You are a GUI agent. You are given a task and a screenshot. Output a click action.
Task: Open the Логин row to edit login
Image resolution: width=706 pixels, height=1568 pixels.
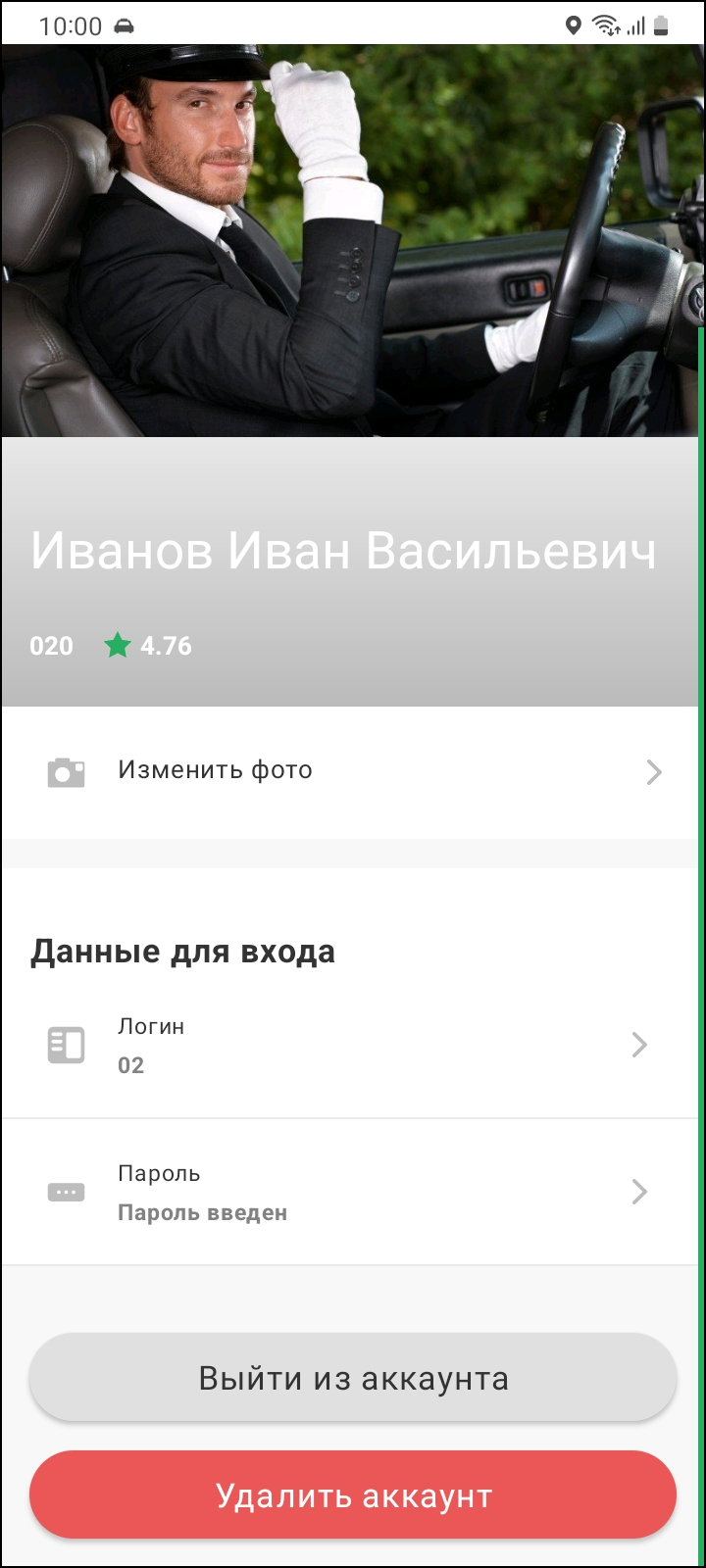tap(353, 1045)
